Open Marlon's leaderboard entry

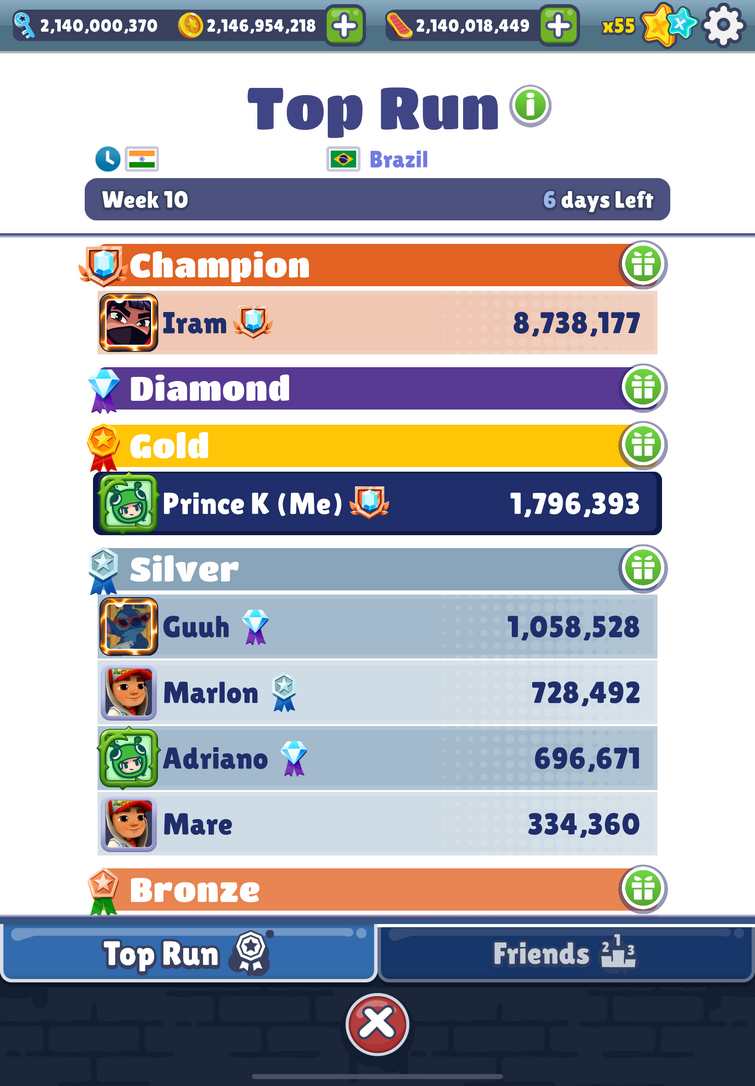point(378,692)
